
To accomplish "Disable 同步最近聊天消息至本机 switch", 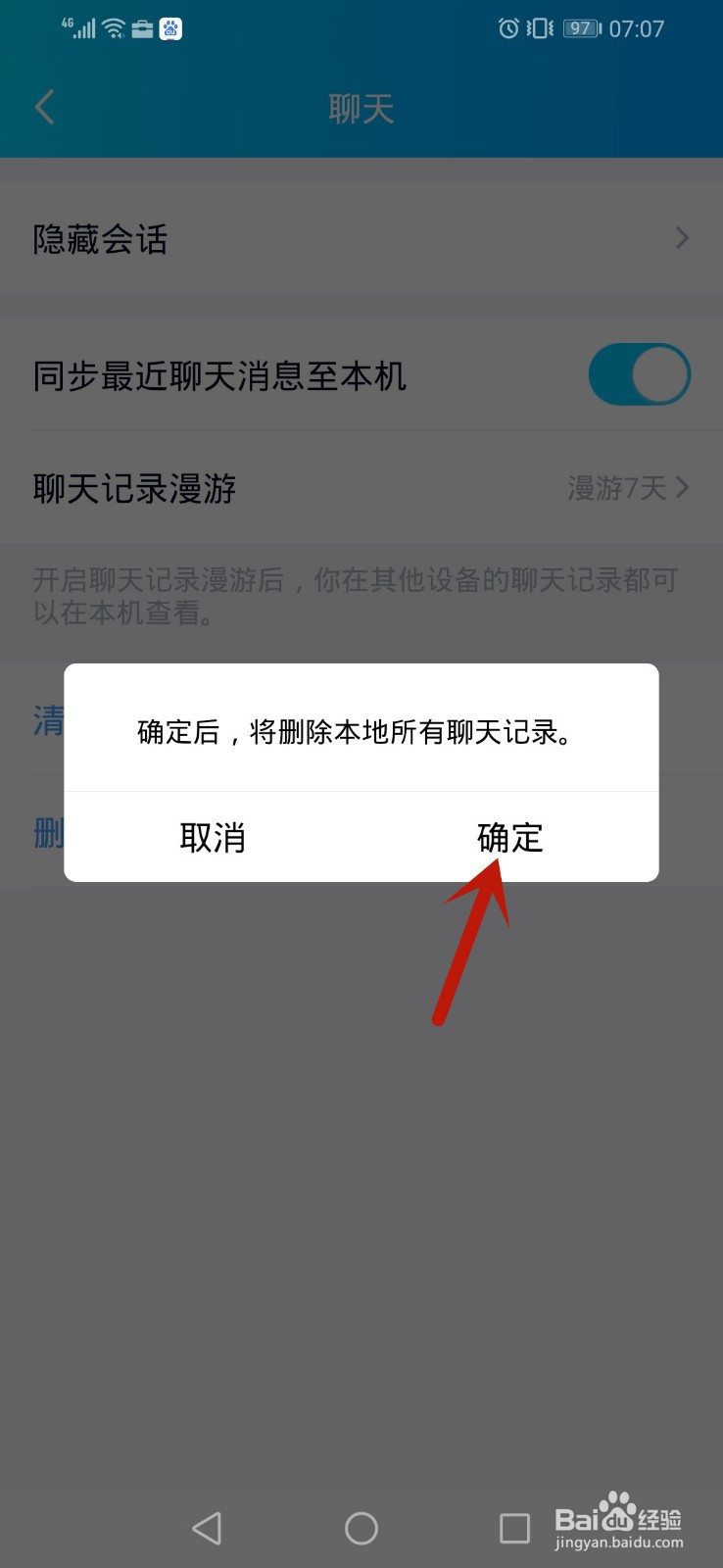I will click(639, 374).
